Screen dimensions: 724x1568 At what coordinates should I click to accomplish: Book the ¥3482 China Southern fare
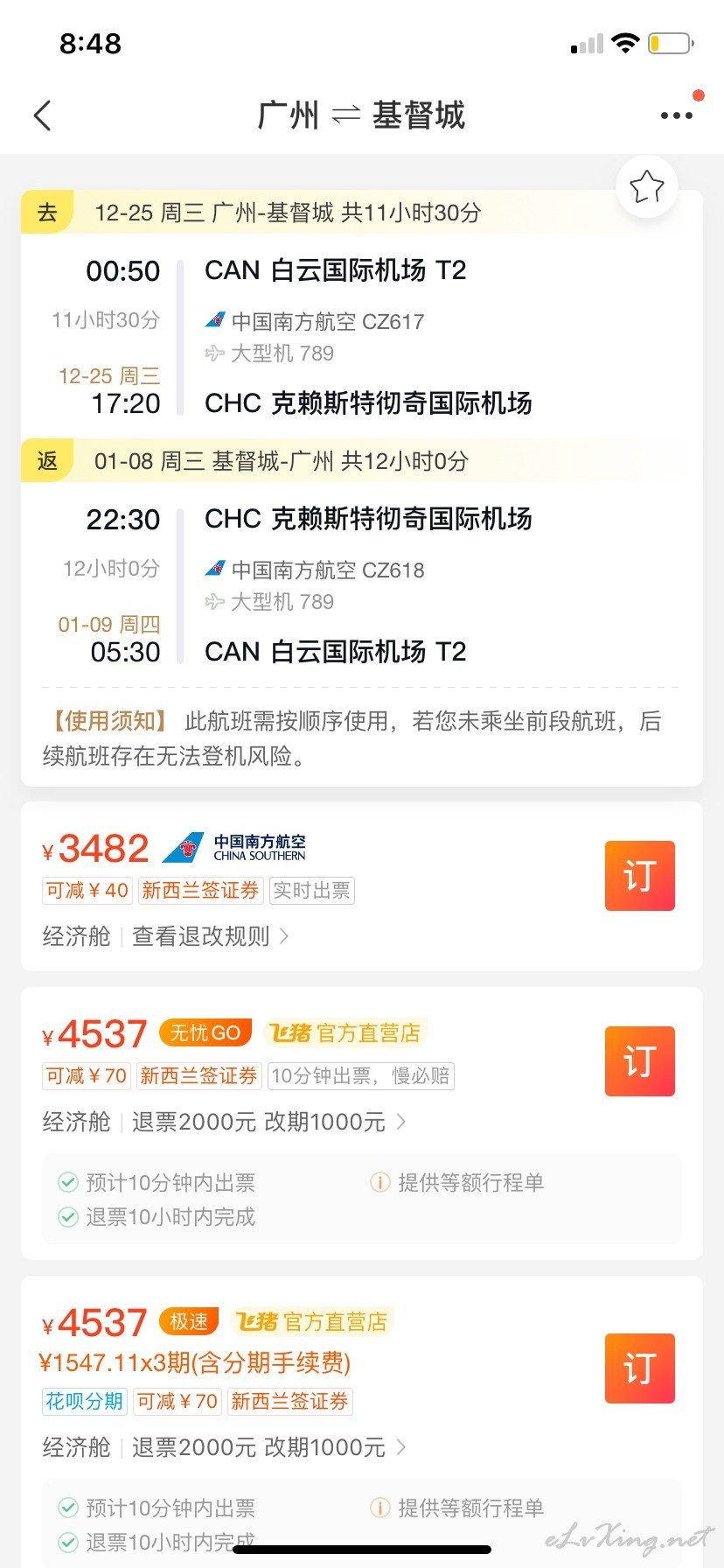coord(639,876)
